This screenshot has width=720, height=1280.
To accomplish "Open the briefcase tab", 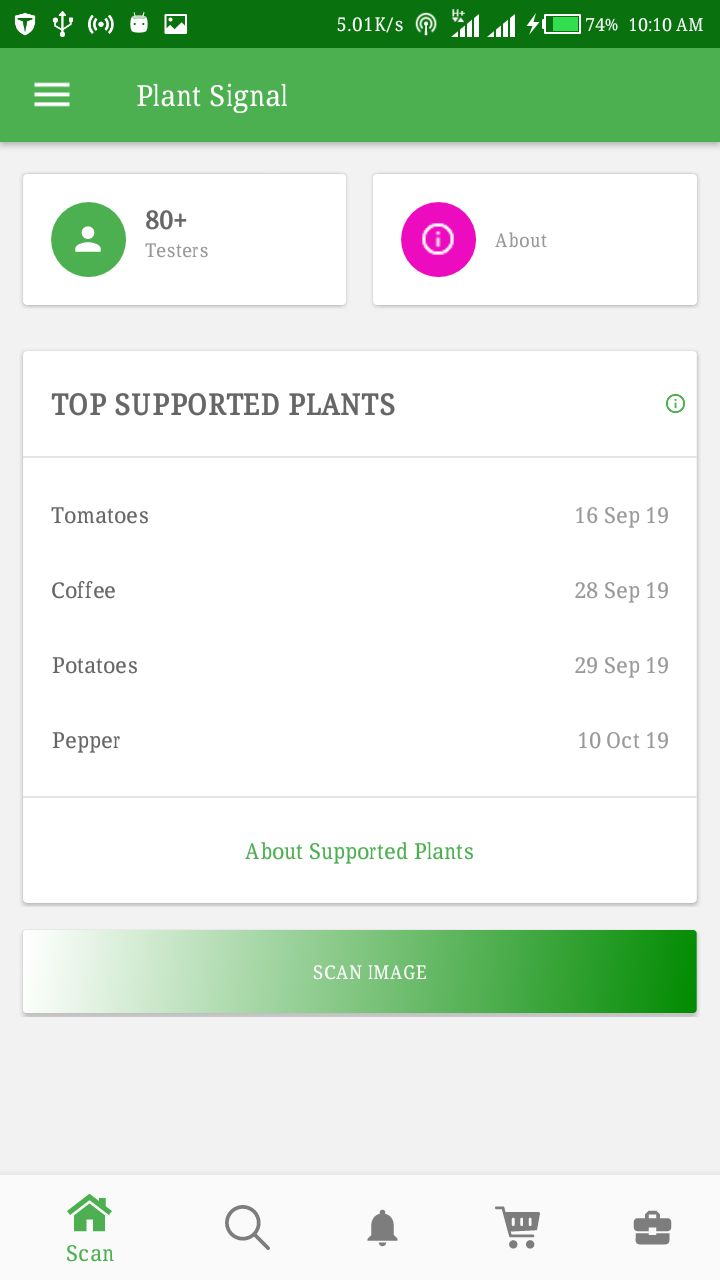I will click(652, 1227).
